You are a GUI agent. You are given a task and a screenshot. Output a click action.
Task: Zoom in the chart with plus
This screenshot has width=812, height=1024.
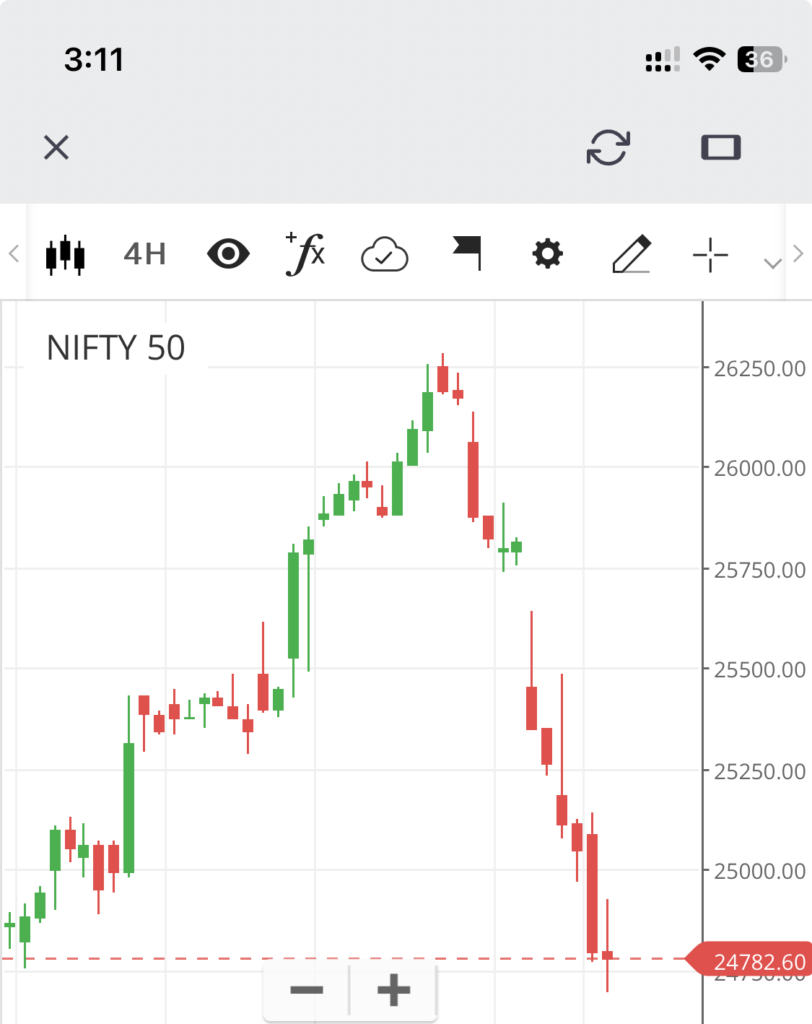point(394,990)
